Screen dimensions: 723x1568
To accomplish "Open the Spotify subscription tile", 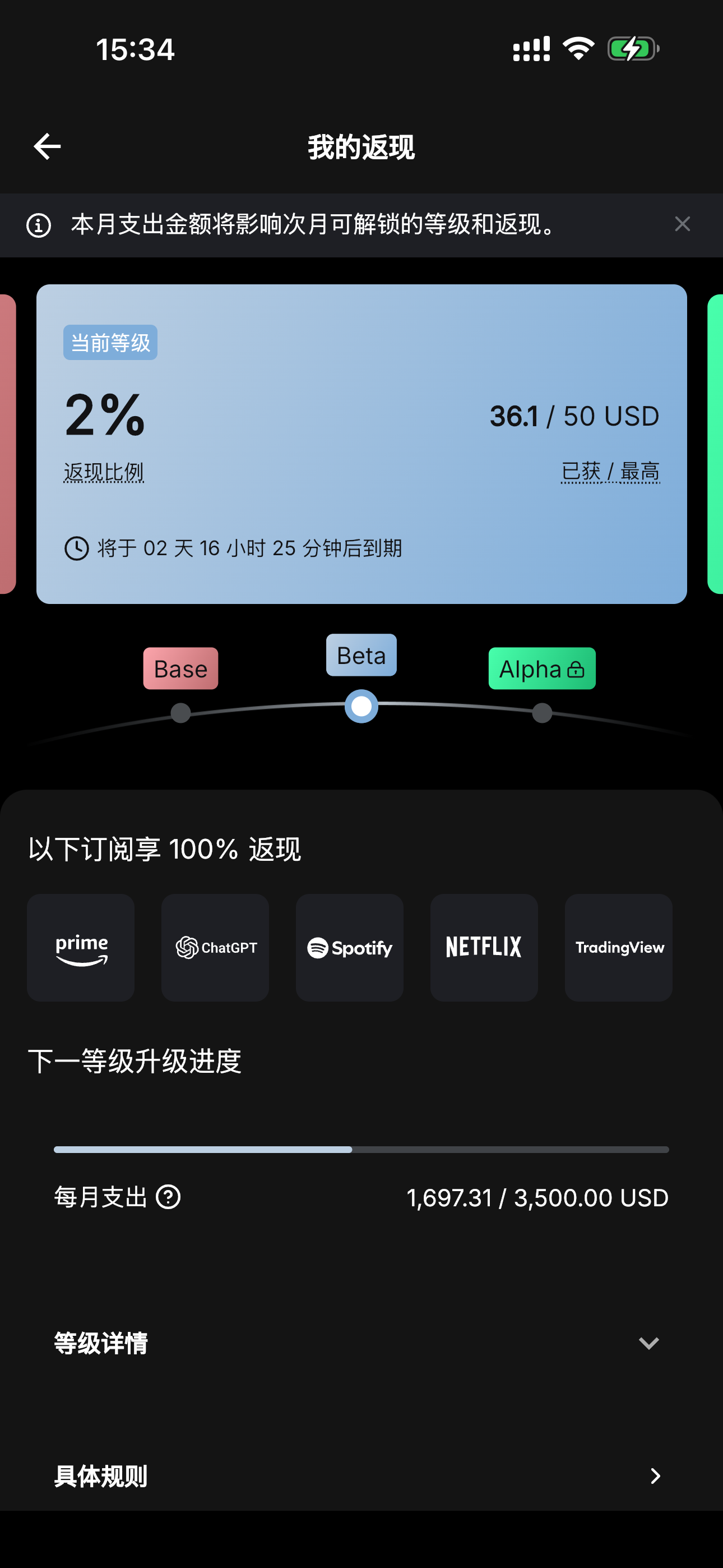I will pos(350,948).
